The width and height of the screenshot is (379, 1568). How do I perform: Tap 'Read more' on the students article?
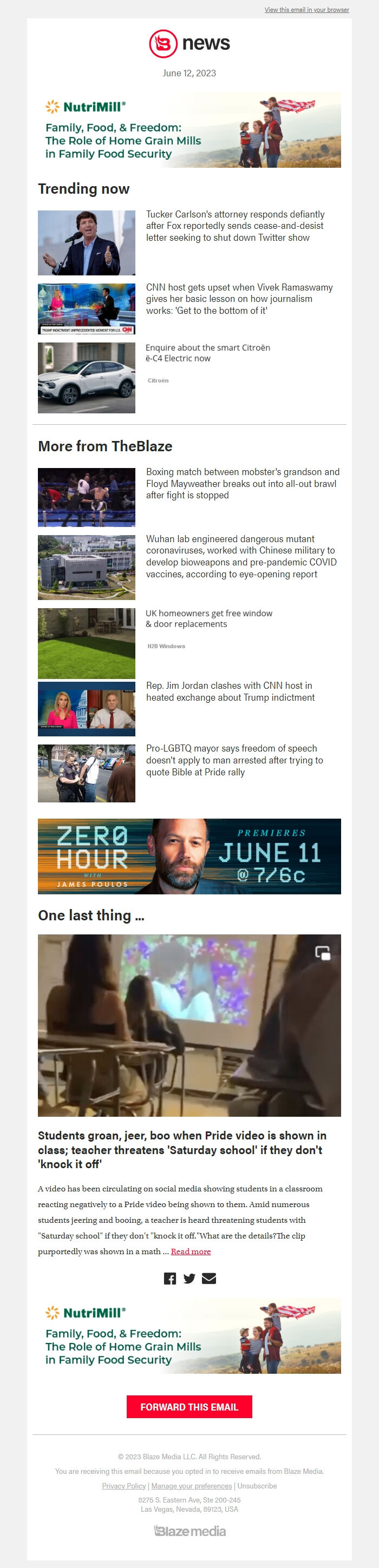click(191, 1251)
